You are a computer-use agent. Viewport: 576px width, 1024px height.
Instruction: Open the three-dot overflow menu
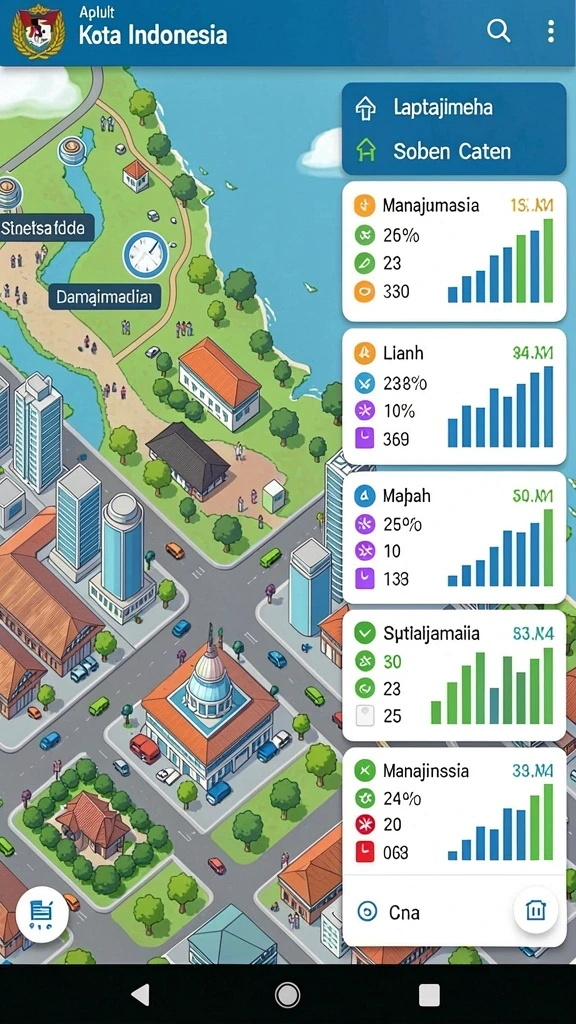click(x=551, y=31)
